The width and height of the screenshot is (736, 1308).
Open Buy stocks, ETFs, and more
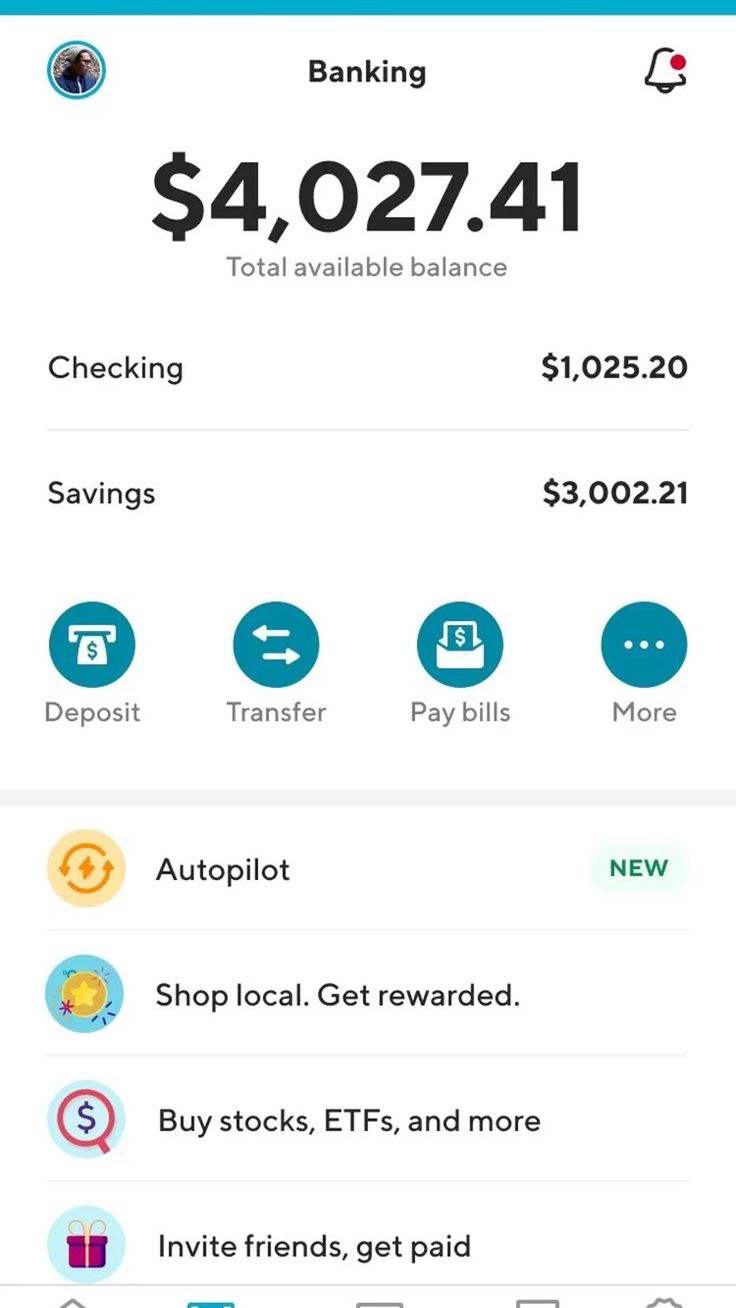point(367,1120)
